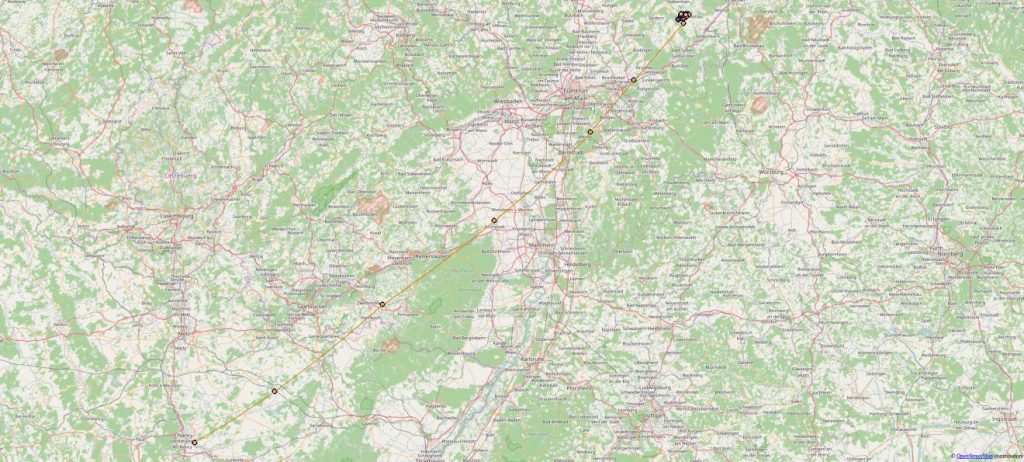This screenshot has height=462, width=1024.
Task: Open the OpenStreetMap attribution link
Action: pos(974,456)
